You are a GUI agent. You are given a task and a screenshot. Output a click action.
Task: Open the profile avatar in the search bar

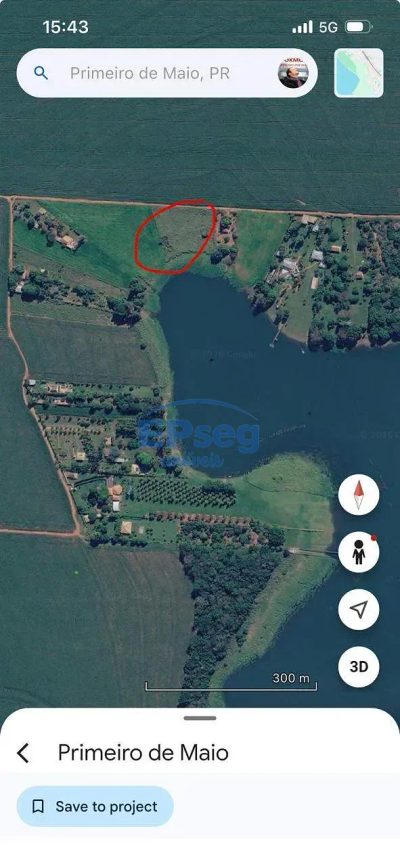tap(293, 73)
